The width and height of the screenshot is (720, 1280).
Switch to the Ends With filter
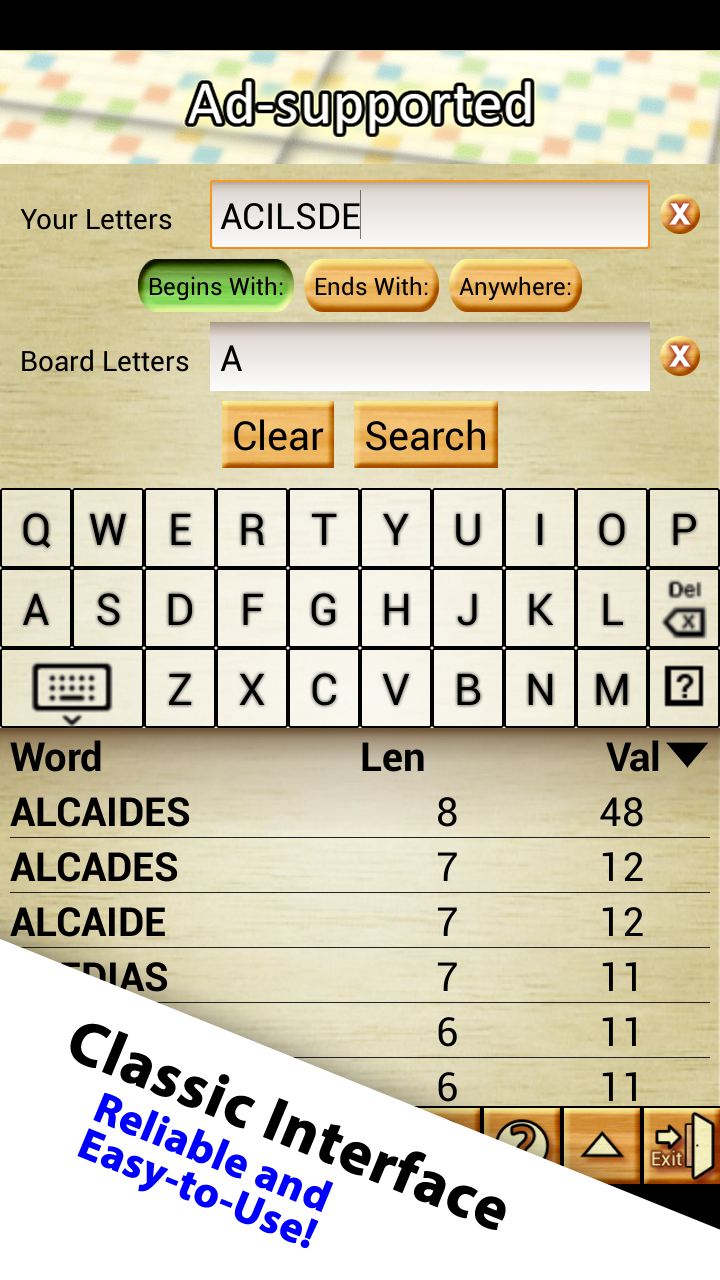tap(371, 286)
